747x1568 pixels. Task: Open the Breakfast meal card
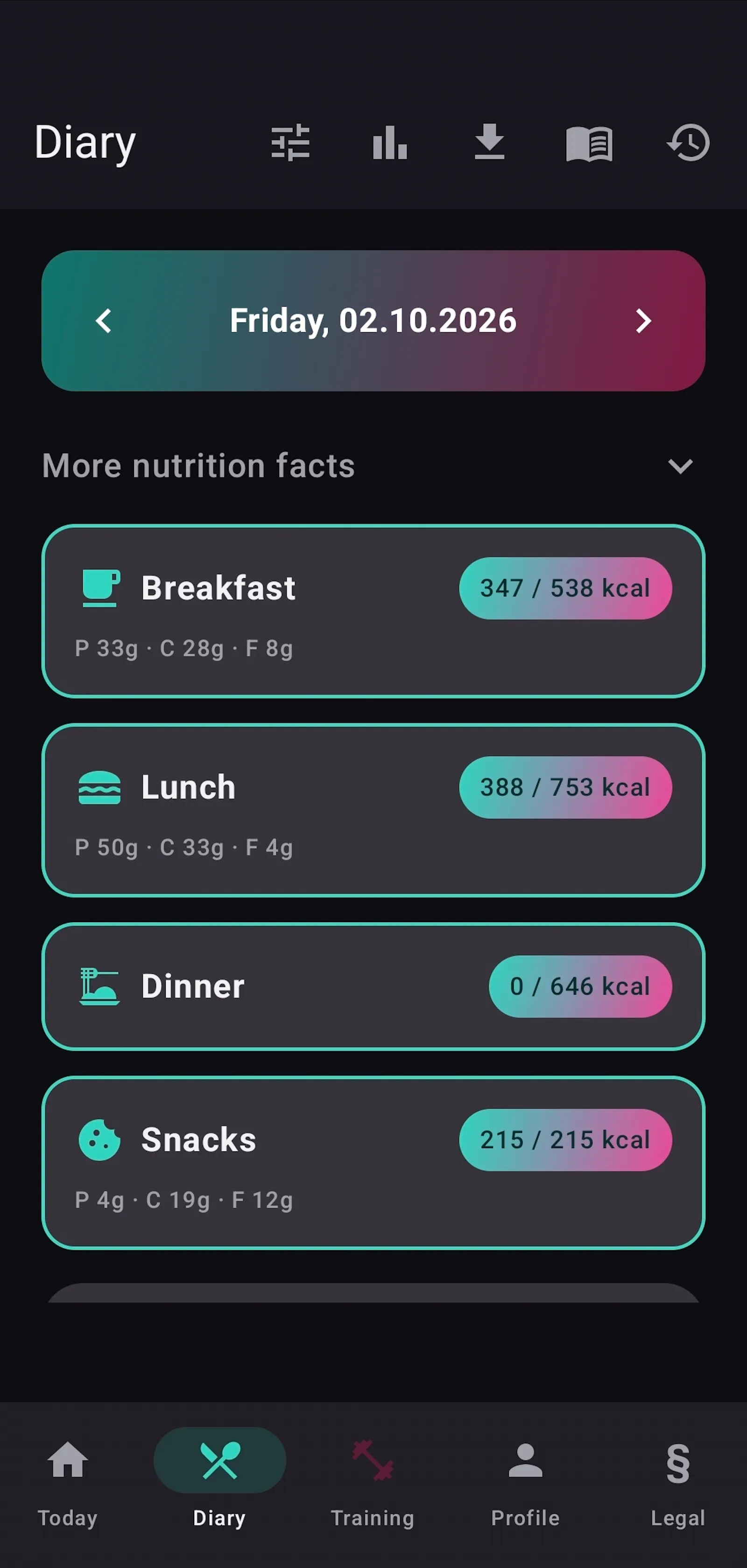[373, 611]
